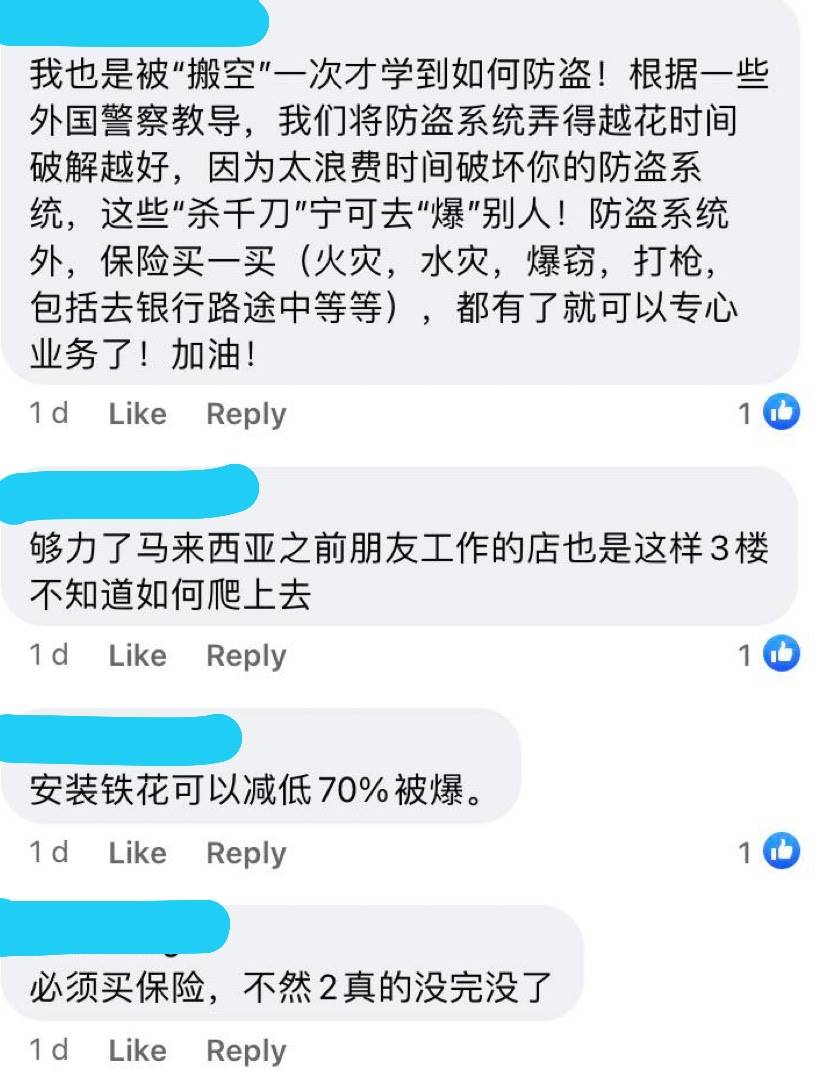Like the comment 必须买保险
This screenshot has height=1076, width=828.
tap(137, 1051)
